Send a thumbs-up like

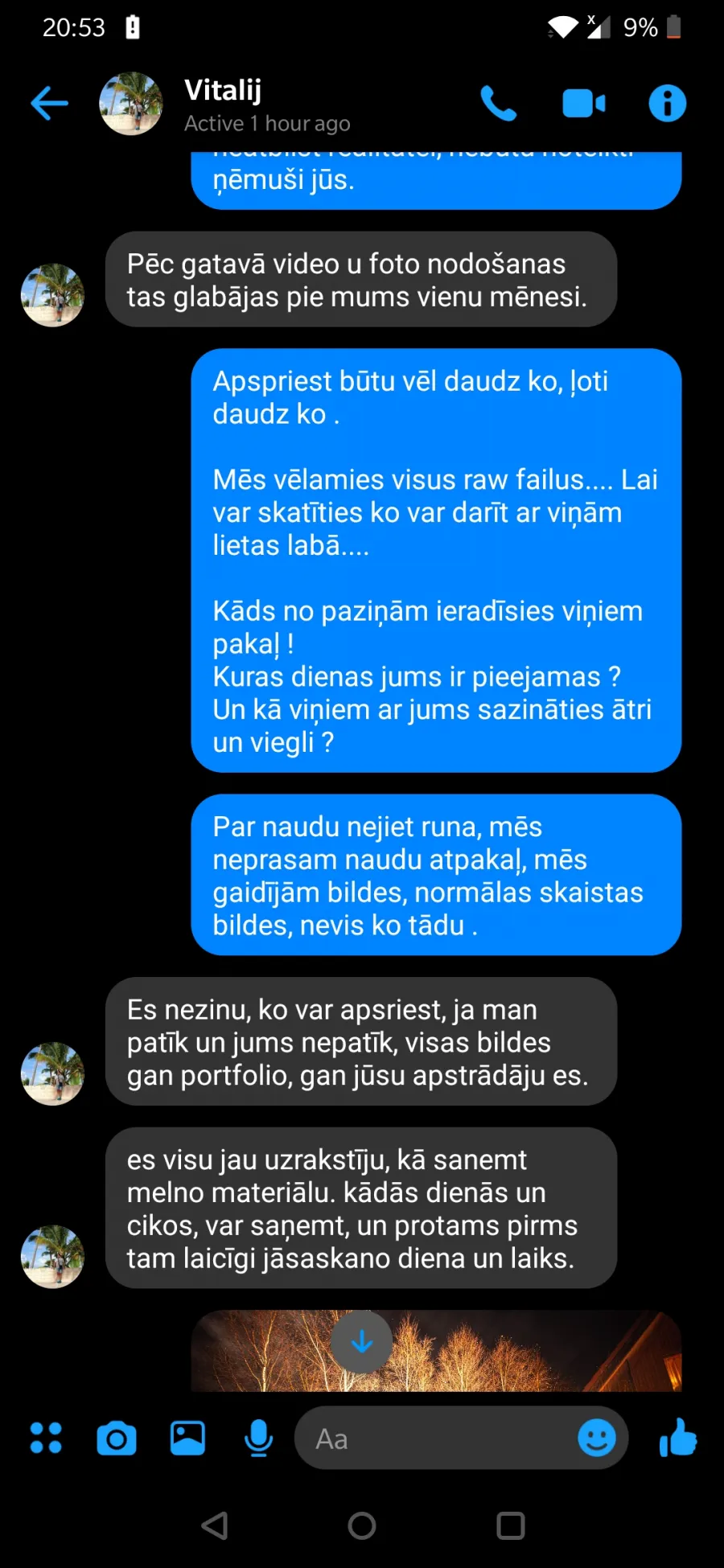[678, 1438]
